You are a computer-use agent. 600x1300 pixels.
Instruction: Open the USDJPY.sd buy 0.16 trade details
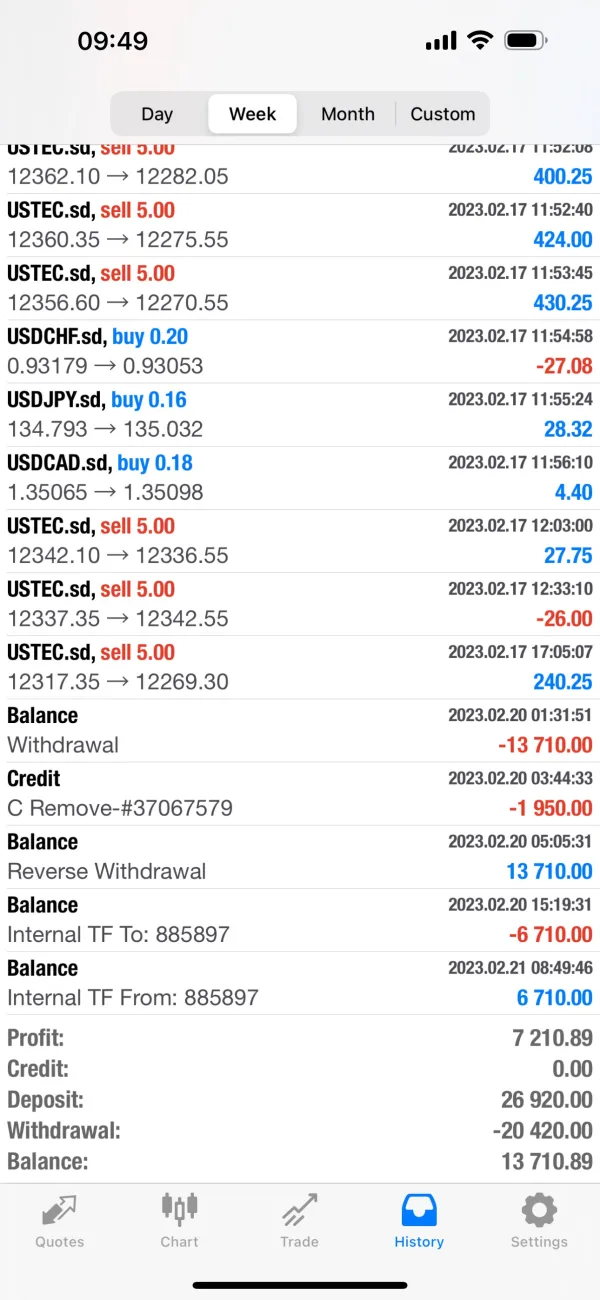click(x=300, y=414)
